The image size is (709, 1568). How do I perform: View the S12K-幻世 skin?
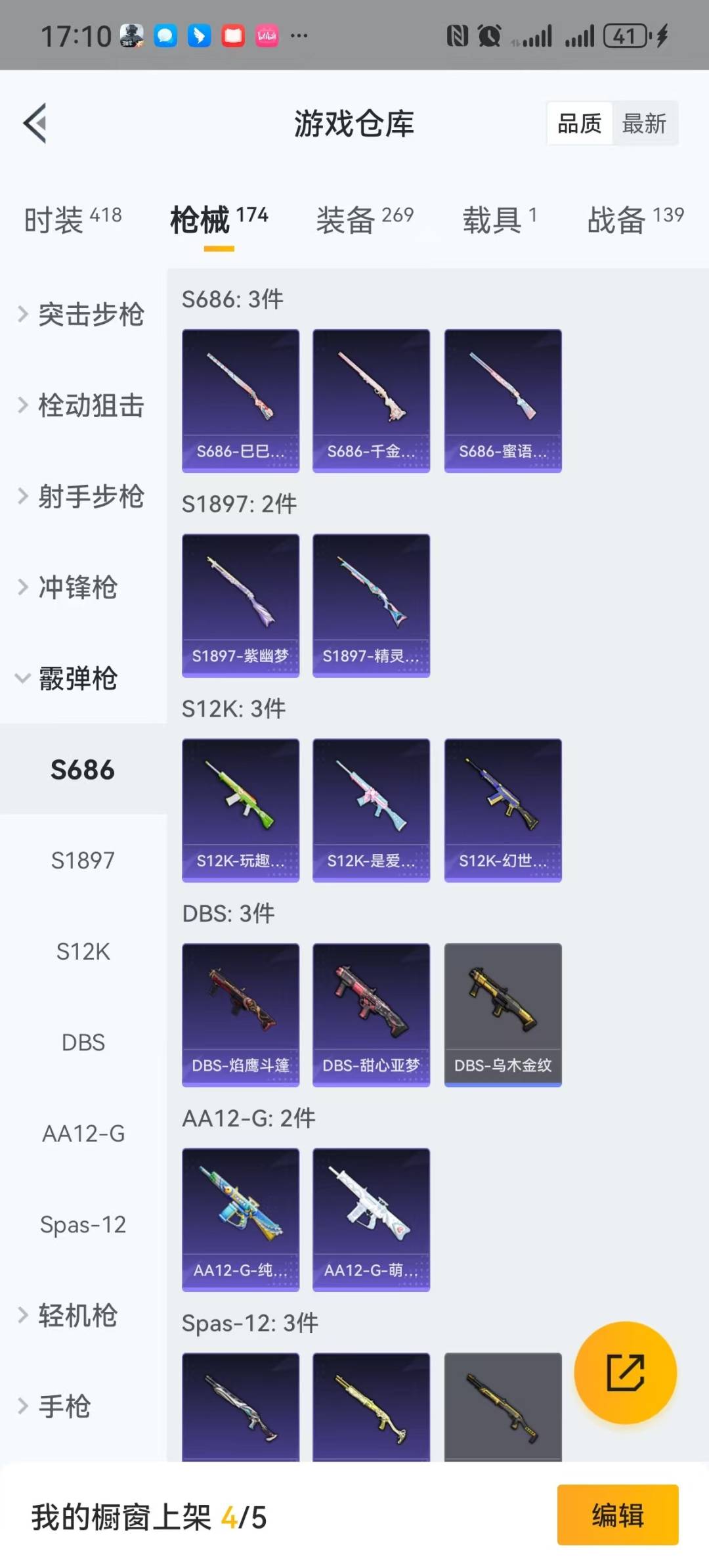[503, 810]
